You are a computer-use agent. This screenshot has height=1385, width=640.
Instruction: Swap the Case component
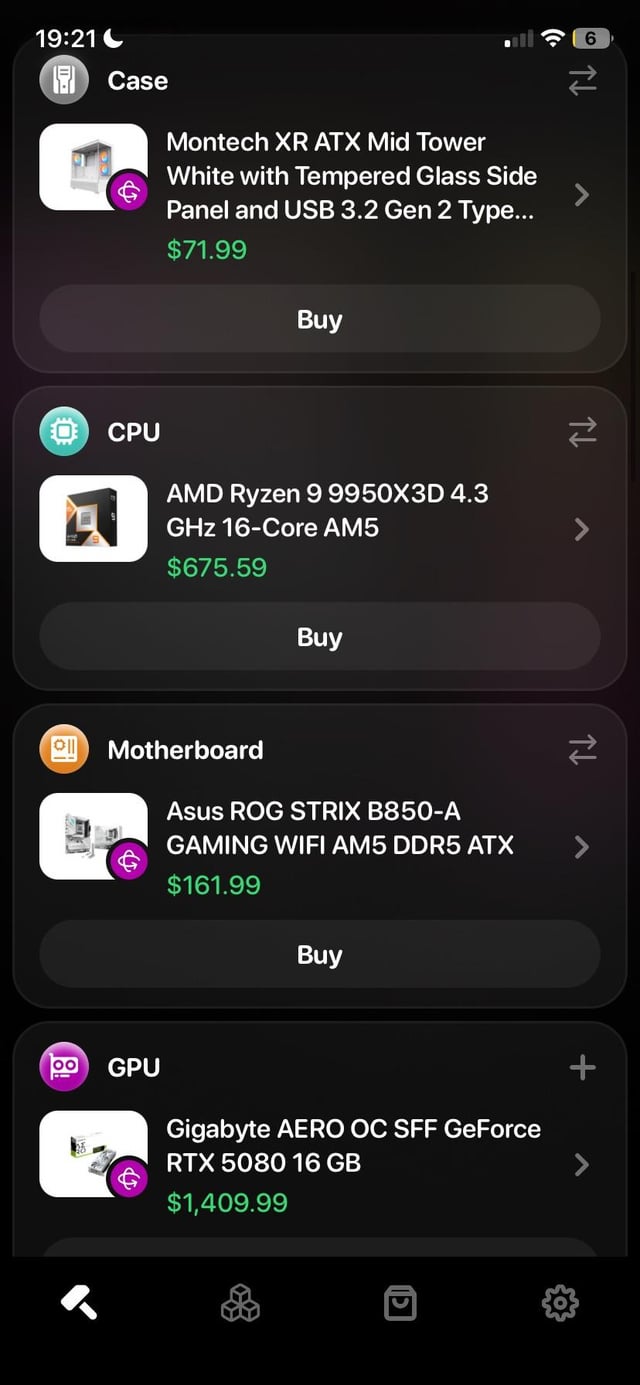point(582,80)
